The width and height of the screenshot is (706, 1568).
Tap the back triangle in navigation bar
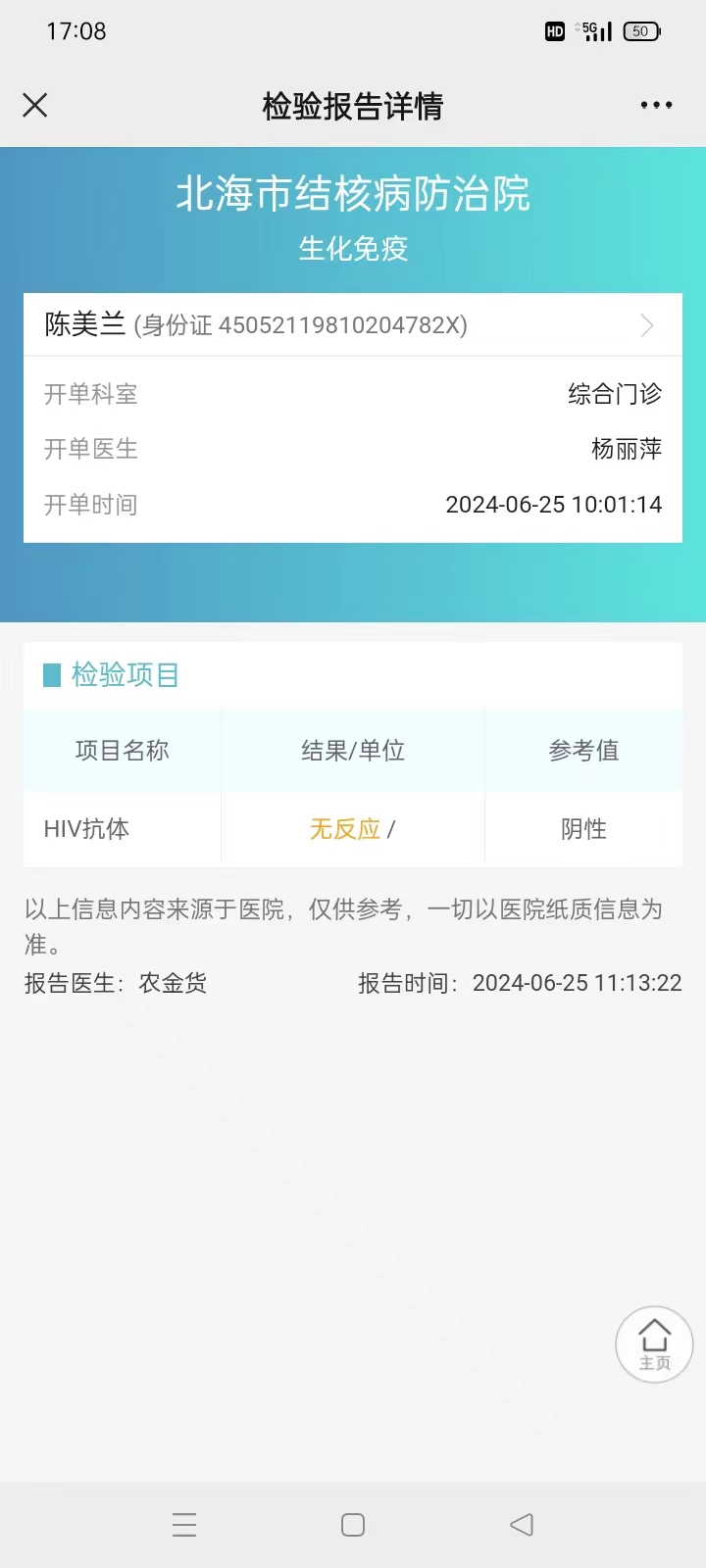pyautogui.click(x=521, y=1525)
